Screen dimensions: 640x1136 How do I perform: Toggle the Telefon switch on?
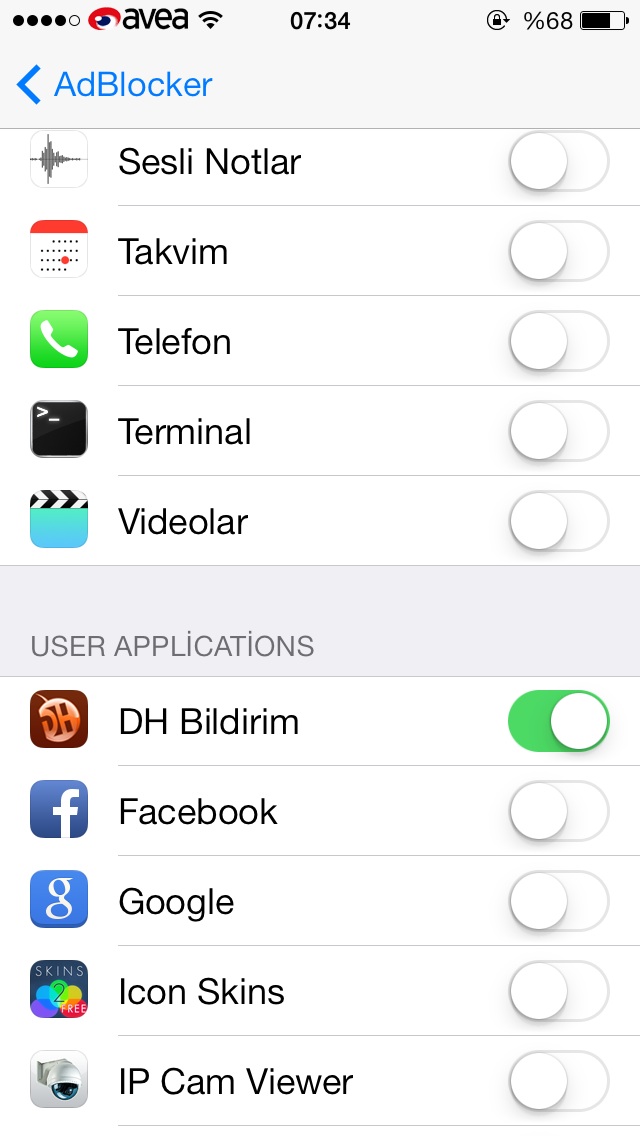[559, 341]
